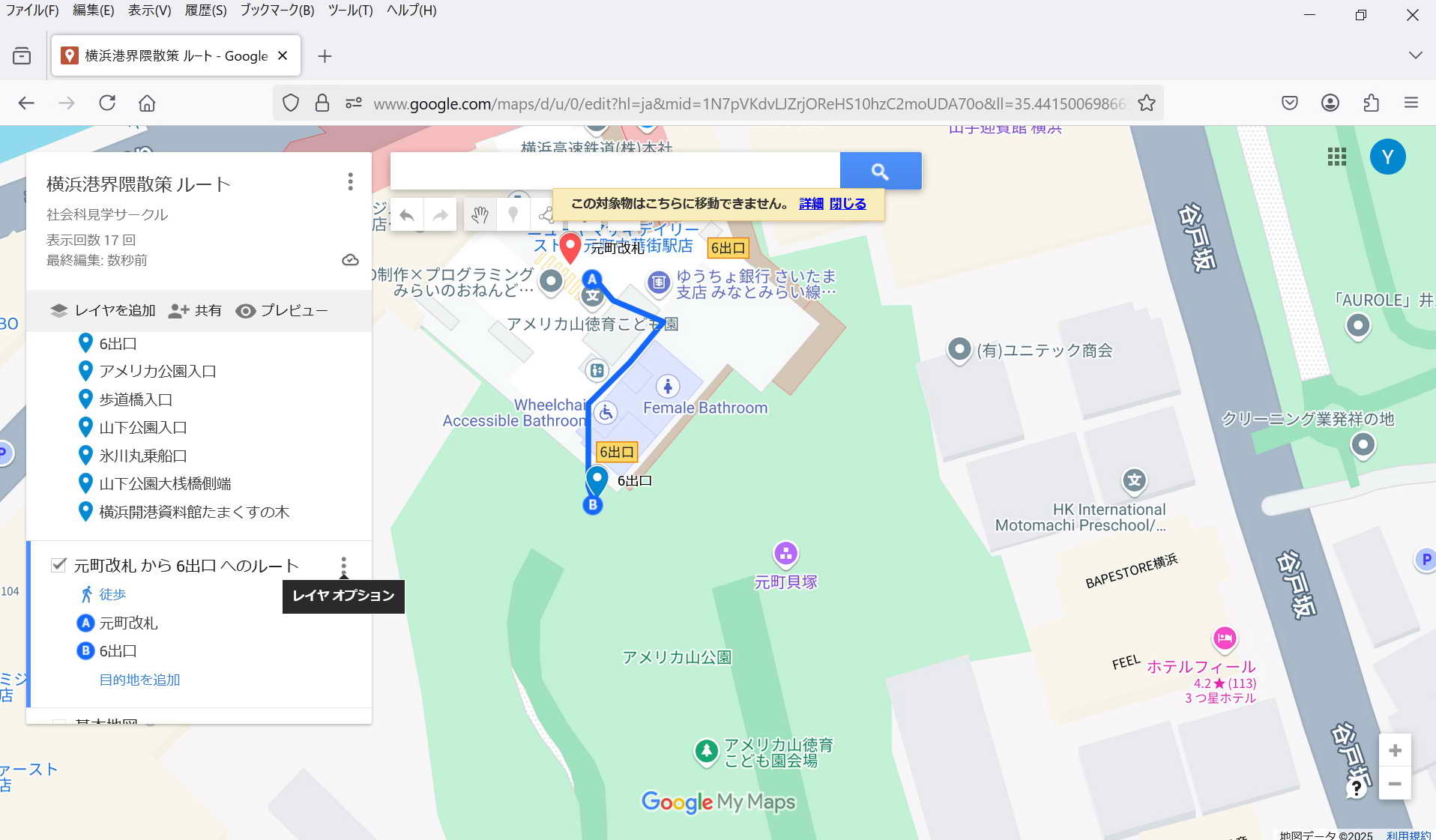This screenshot has width=1436, height=840.
Task: Open the map options menu beside the title
Action: [350, 181]
